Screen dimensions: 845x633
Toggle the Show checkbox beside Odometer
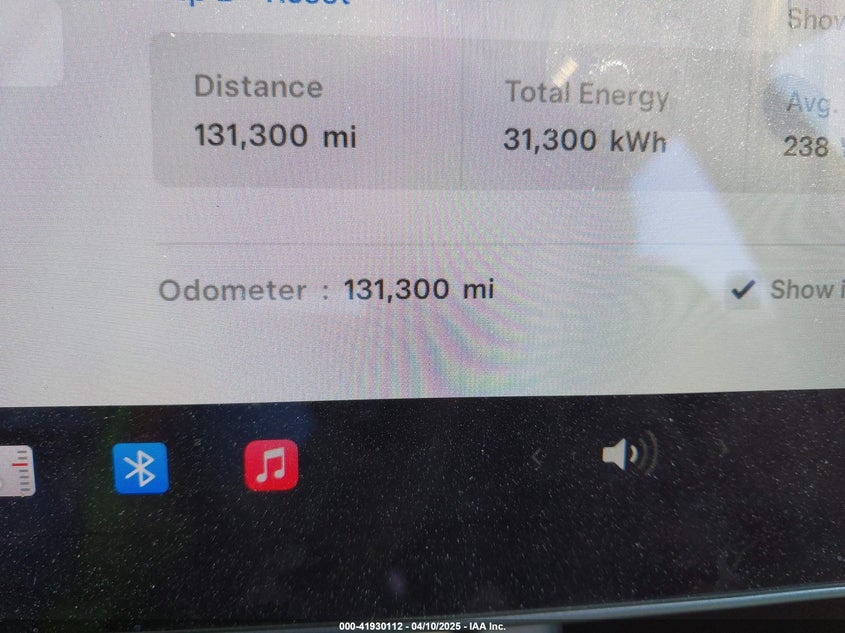coord(742,290)
